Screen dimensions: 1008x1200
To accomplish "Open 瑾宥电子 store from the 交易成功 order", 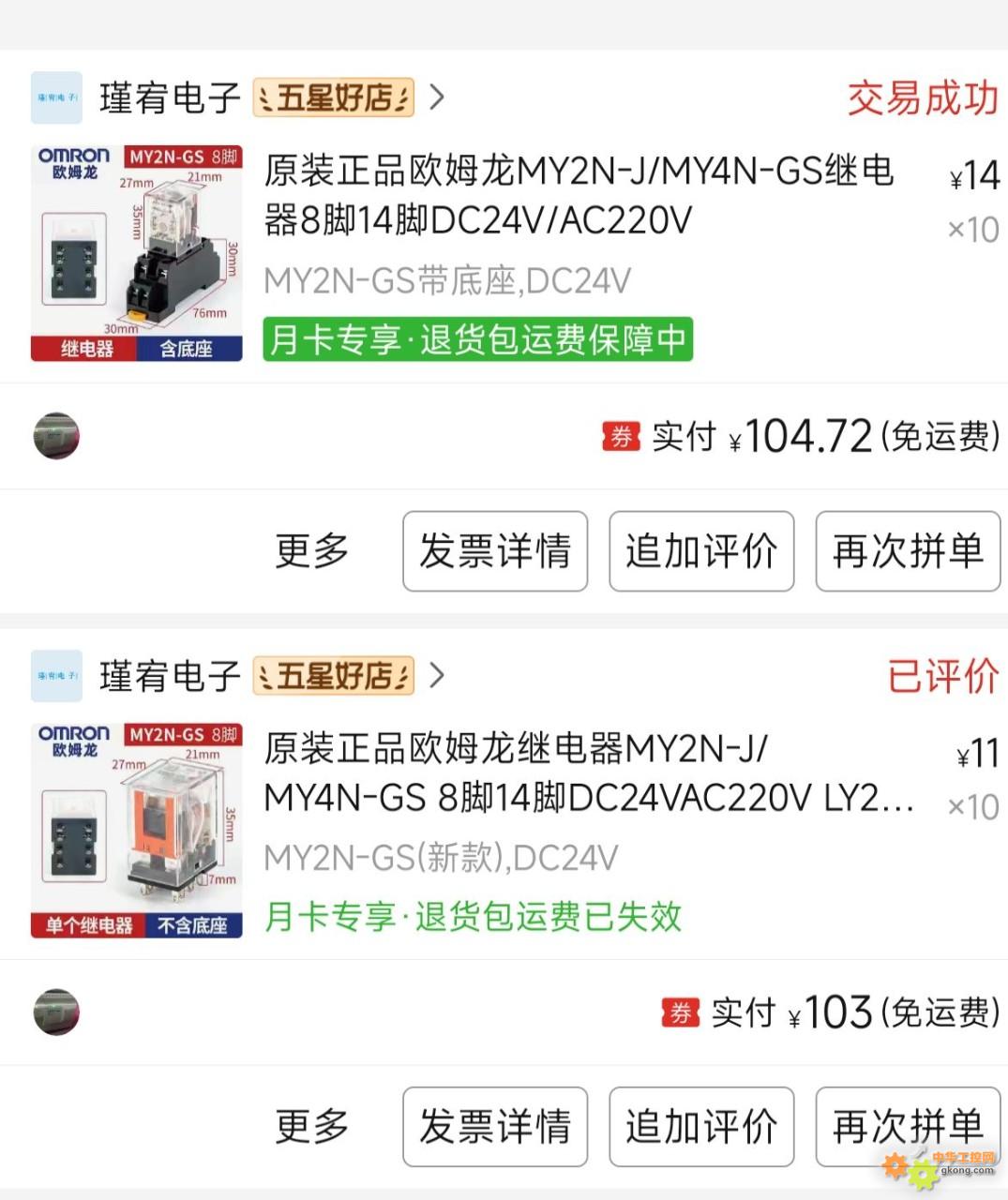I will click(170, 97).
